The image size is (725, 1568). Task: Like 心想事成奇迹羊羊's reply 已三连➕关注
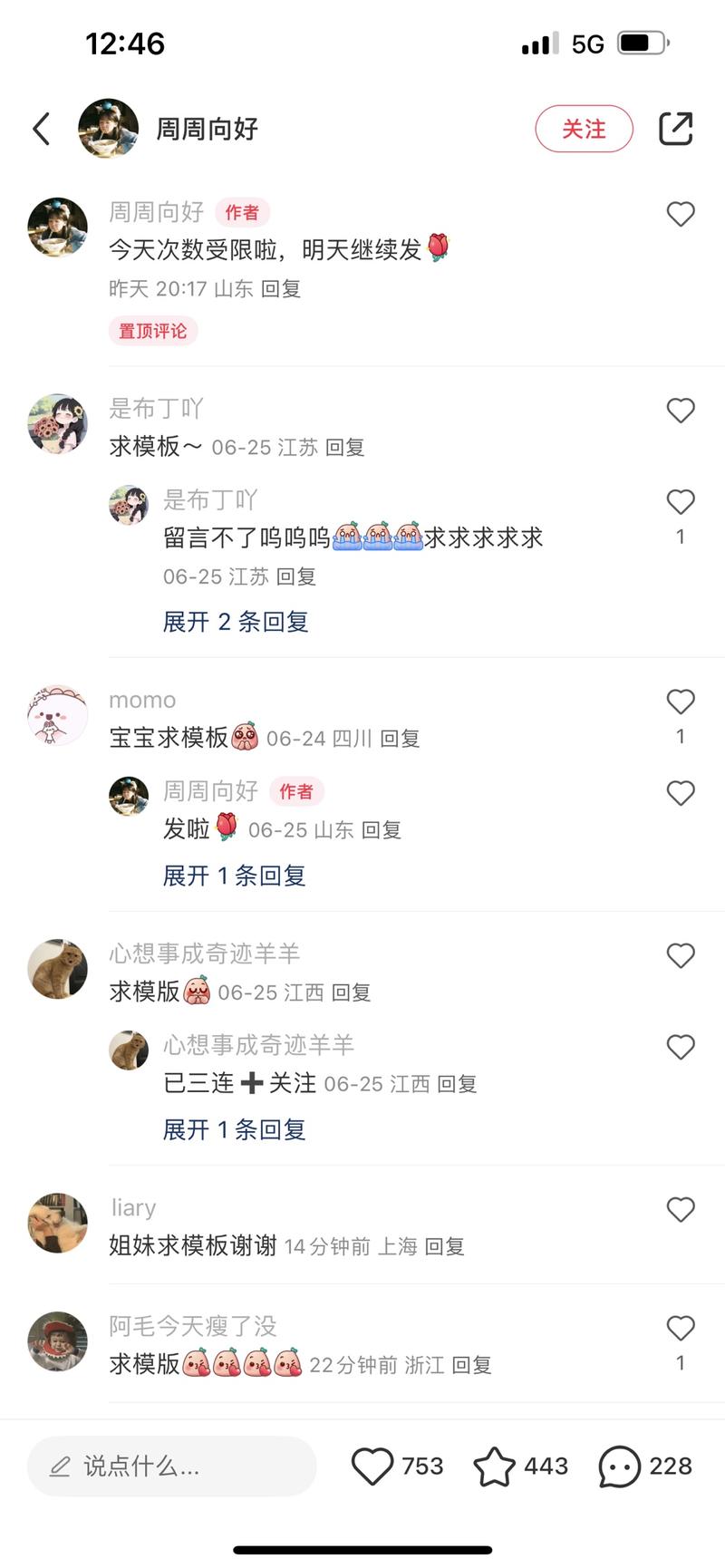pos(681,1048)
